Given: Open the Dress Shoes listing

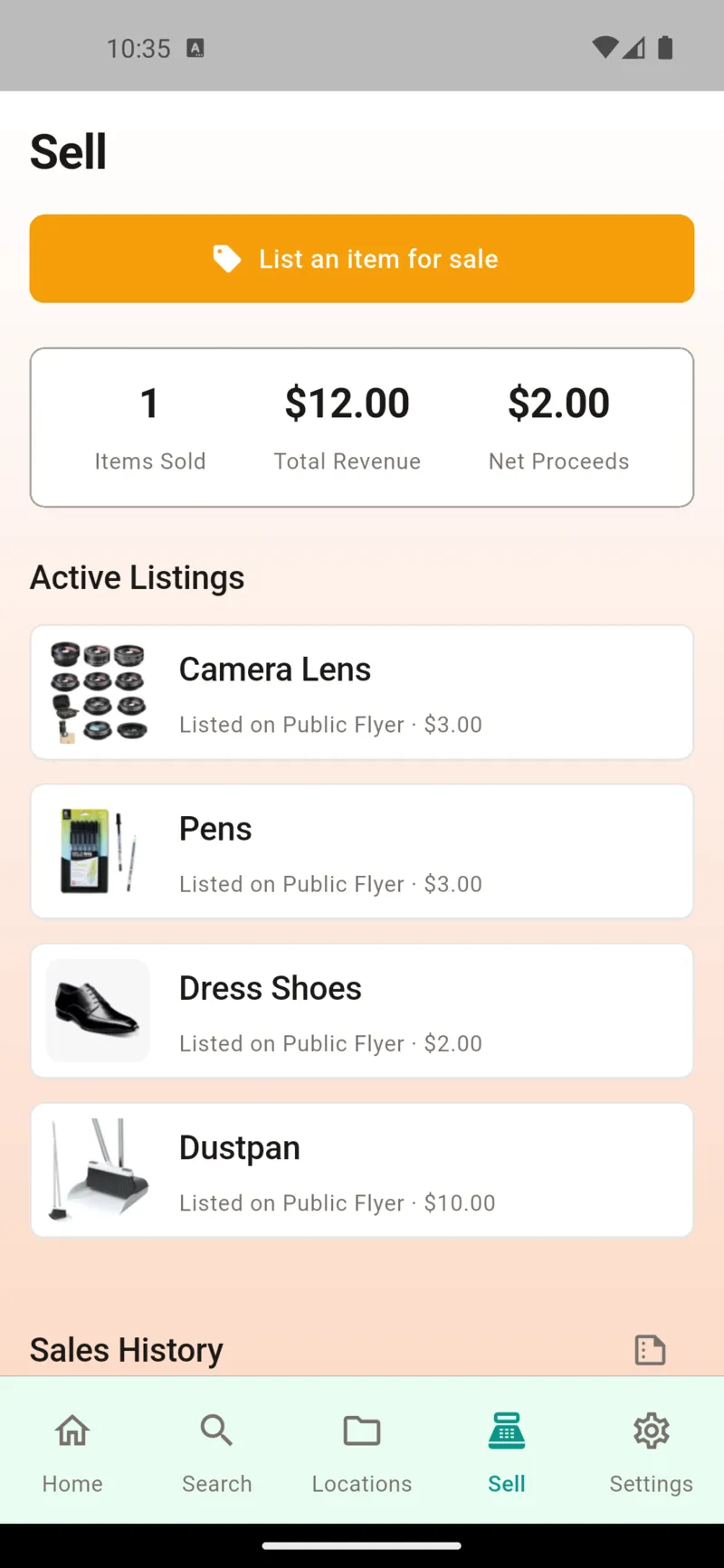Looking at the screenshot, I should coord(361,1010).
